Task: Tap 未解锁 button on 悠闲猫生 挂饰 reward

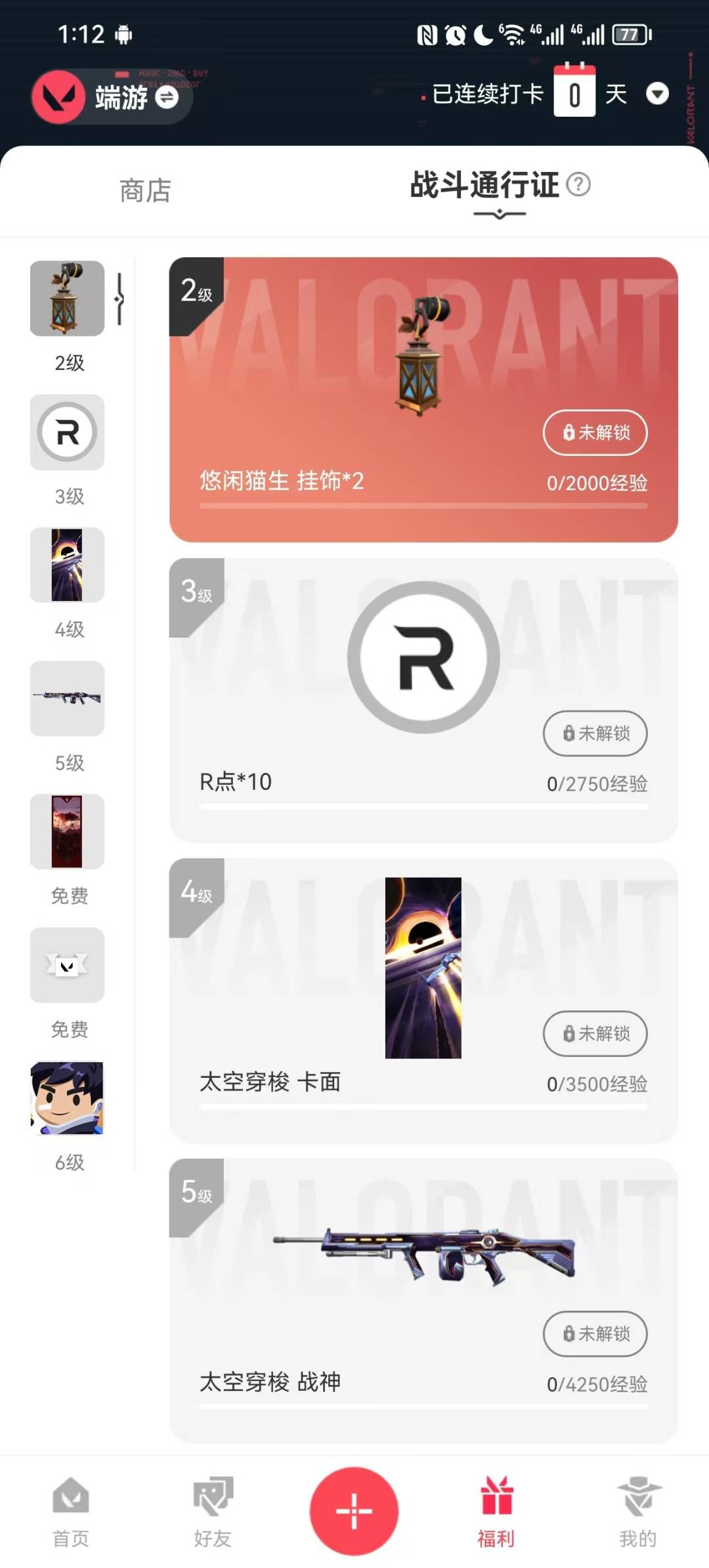Action: click(x=595, y=432)
